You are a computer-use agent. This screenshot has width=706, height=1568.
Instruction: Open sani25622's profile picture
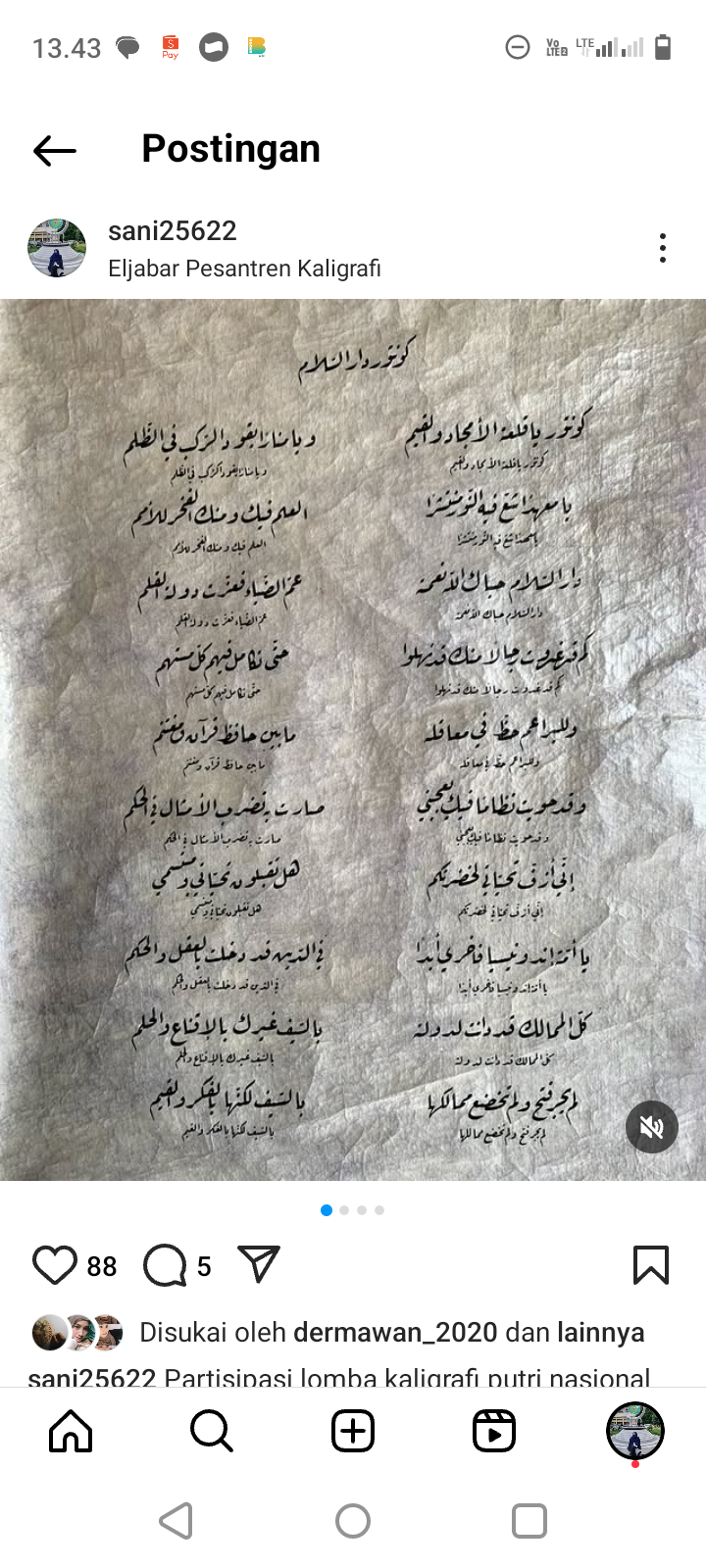coord(57,248)
